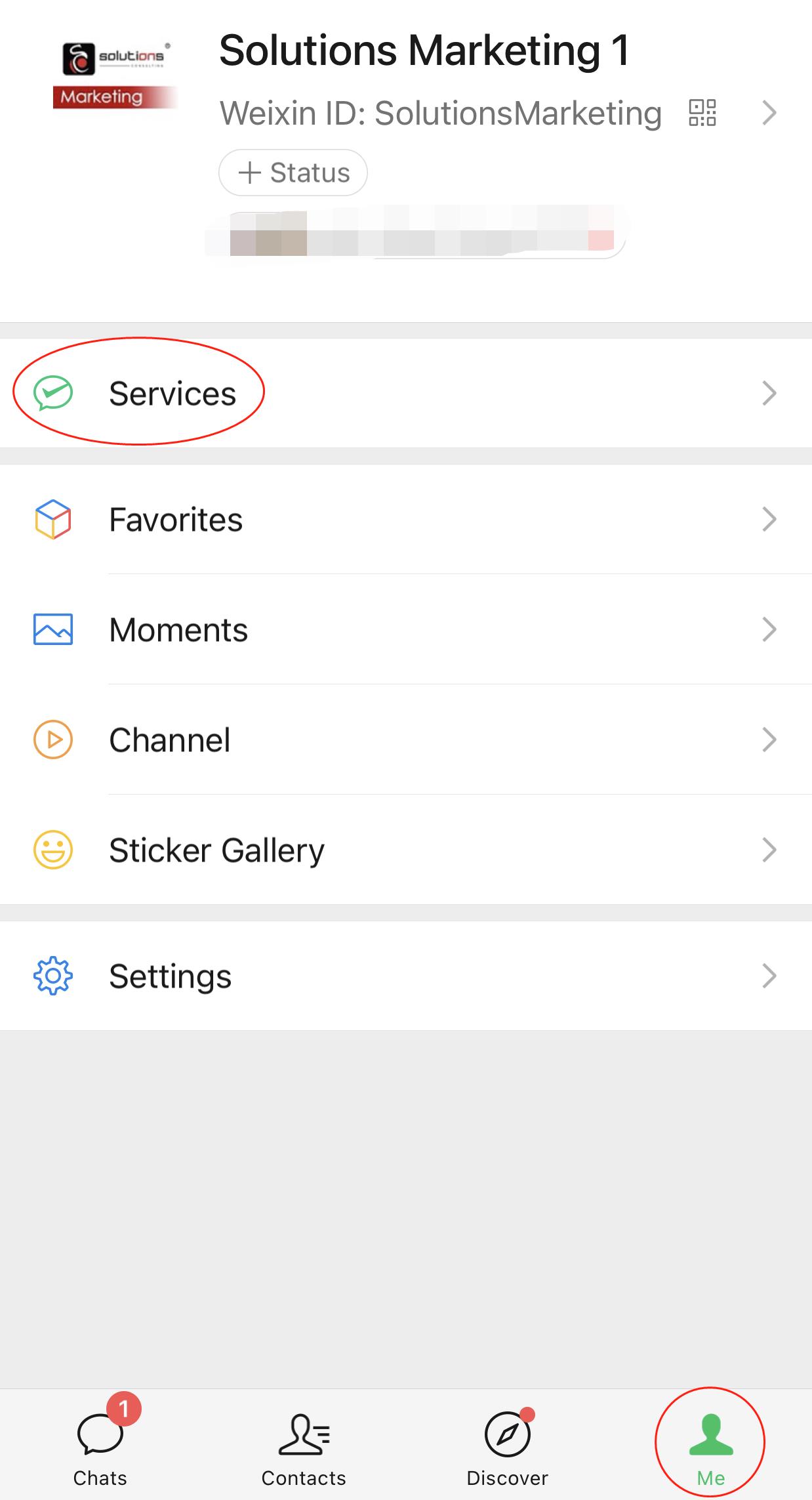812x1500 pixels.
Task: Switch to the Chats tab
Action: pyautogui.click(x=100, y=1444)
